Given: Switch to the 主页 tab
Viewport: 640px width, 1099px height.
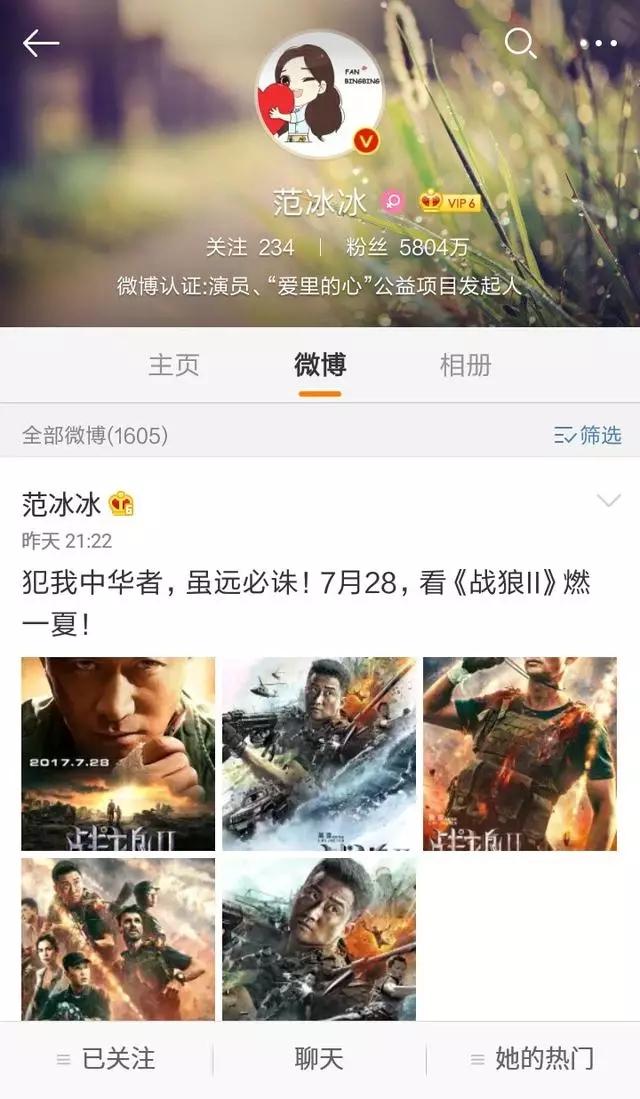Looking at the screenshot, I should 174,365.
